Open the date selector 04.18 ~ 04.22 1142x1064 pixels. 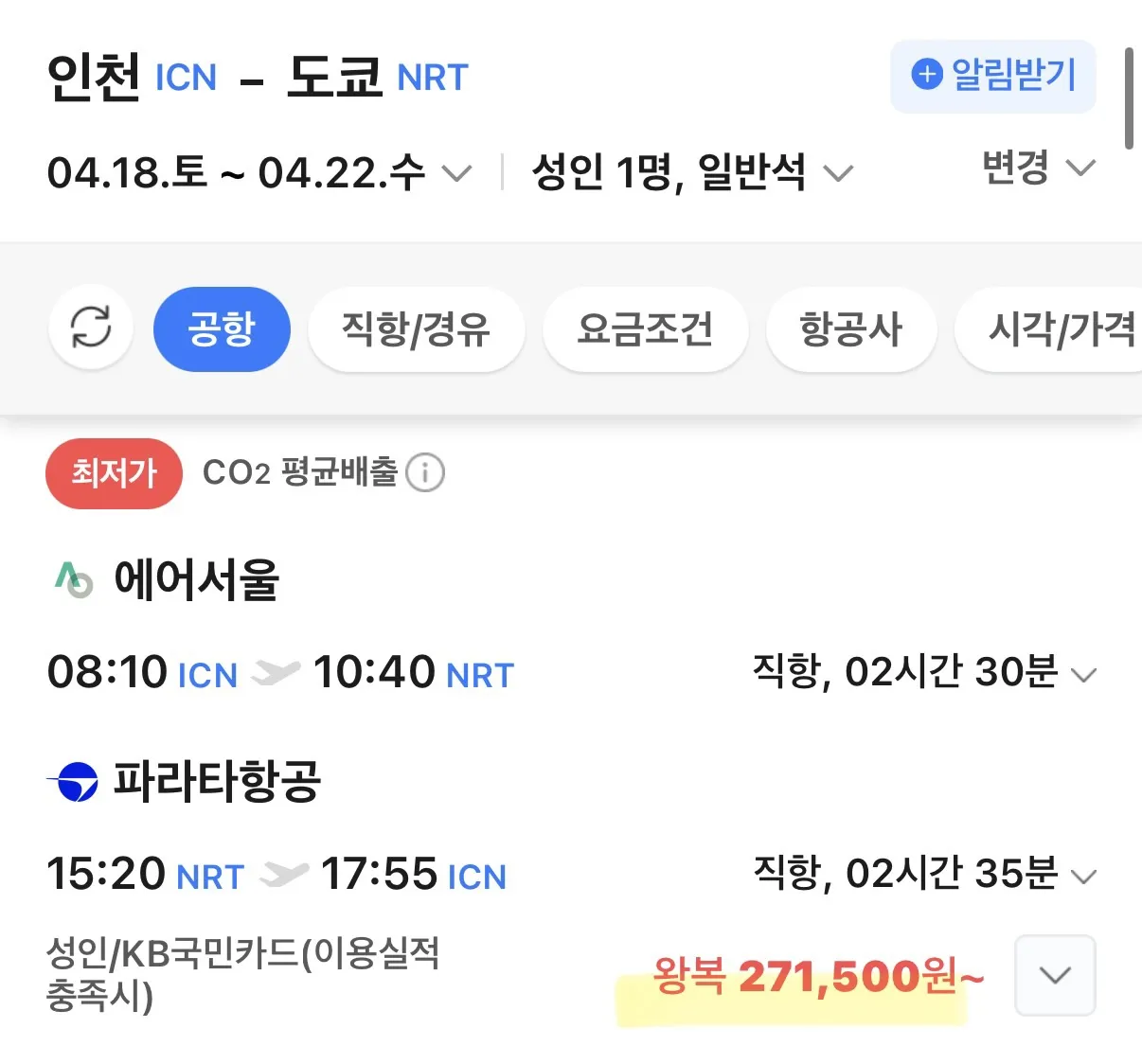coord(259,173)
